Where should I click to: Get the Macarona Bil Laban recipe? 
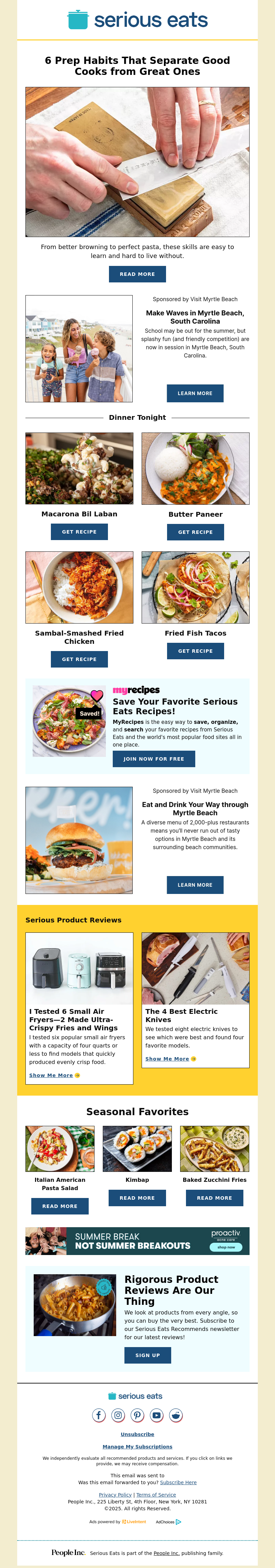[x=79, y=531]
